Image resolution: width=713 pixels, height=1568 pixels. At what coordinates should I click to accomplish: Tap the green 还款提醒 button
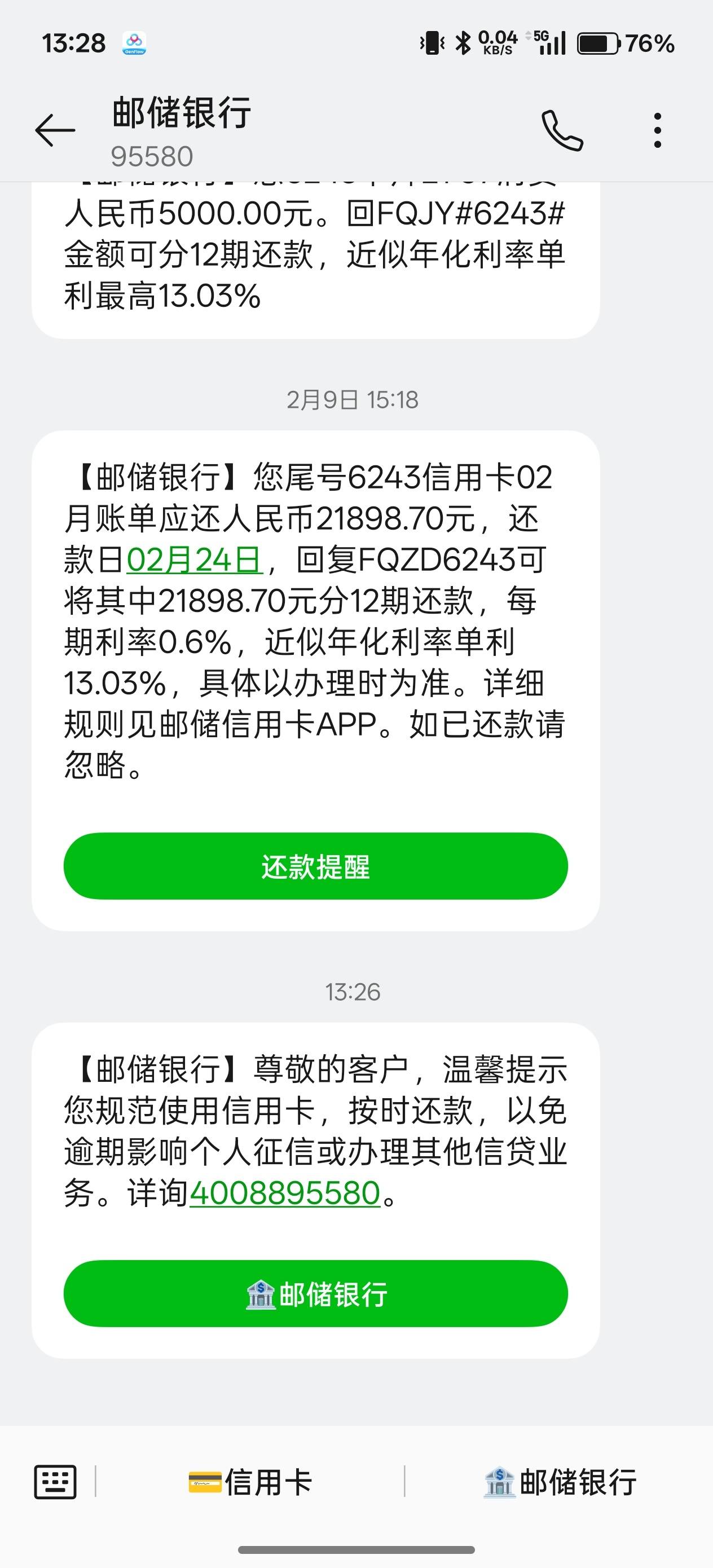click(x=315, y=866)
